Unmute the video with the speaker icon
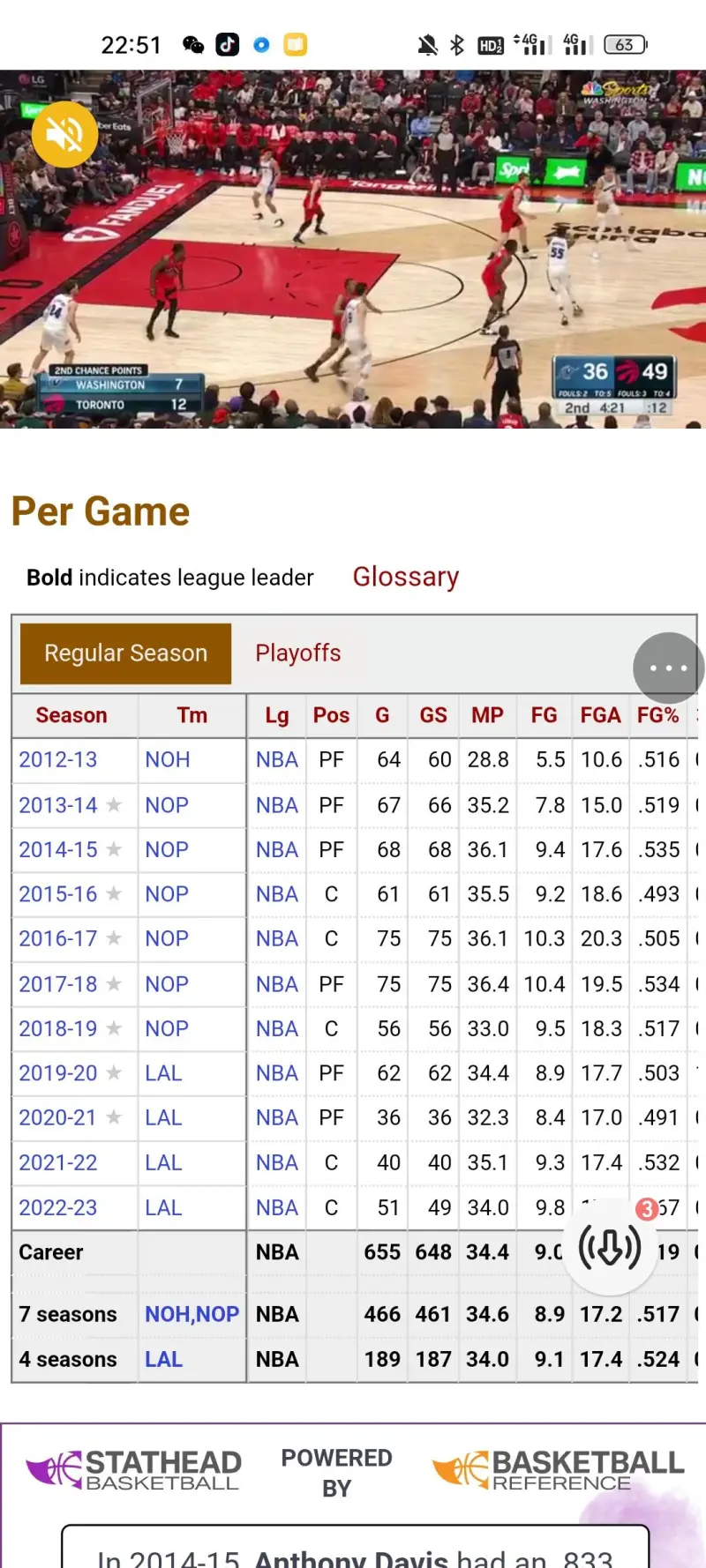This screenshot has width=706, height=1568. (64, 134)
